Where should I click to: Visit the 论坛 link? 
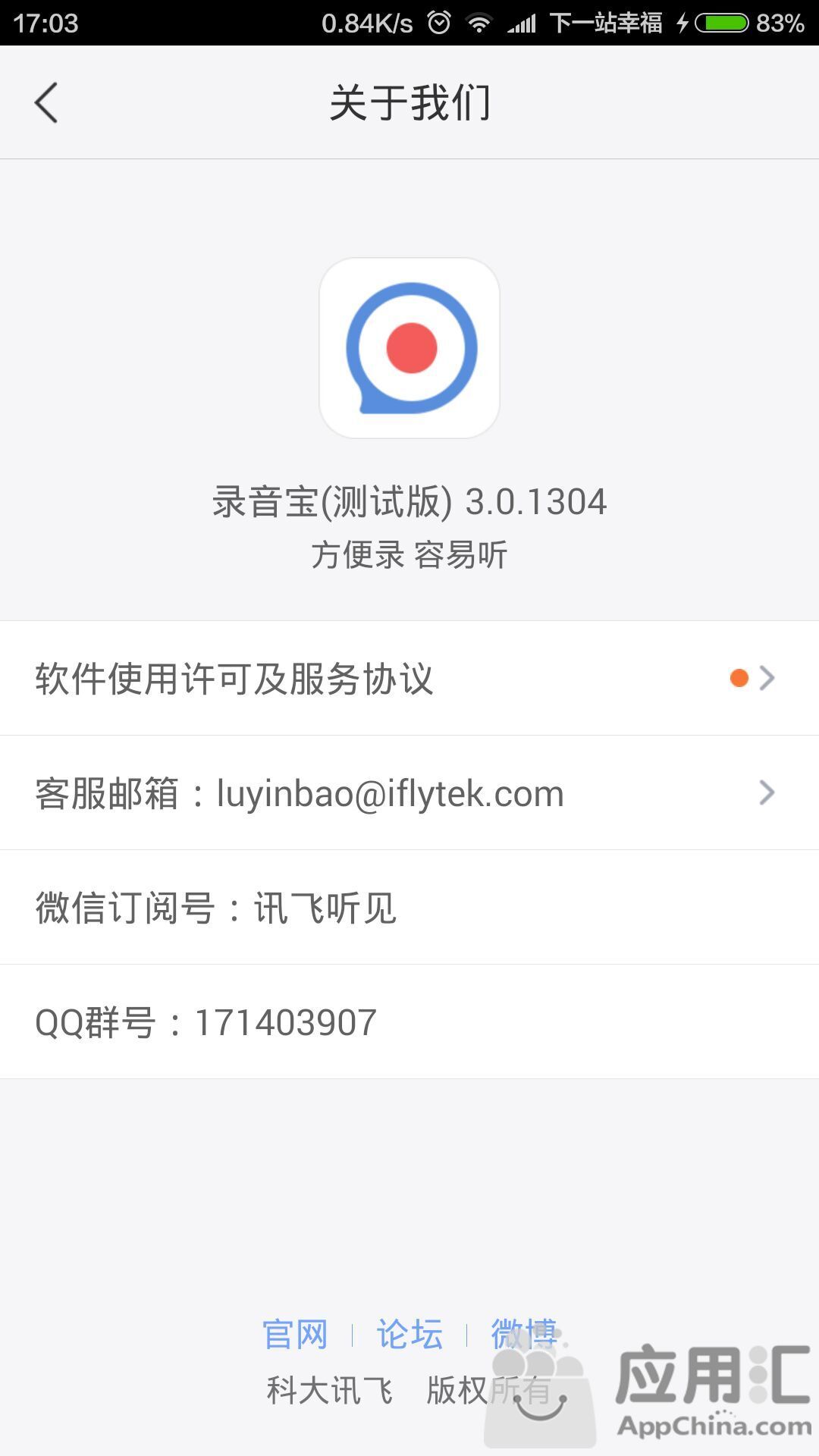pos(409,1334)
